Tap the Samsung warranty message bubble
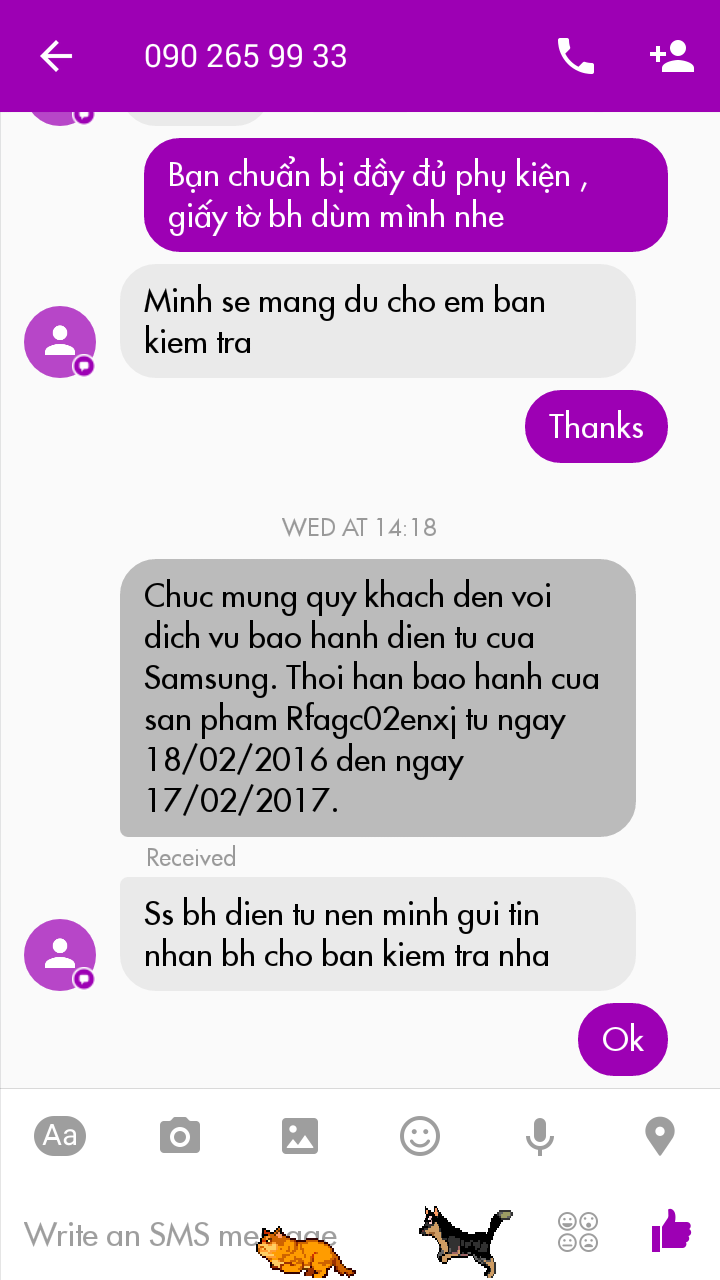 click(x=377, y=697)
